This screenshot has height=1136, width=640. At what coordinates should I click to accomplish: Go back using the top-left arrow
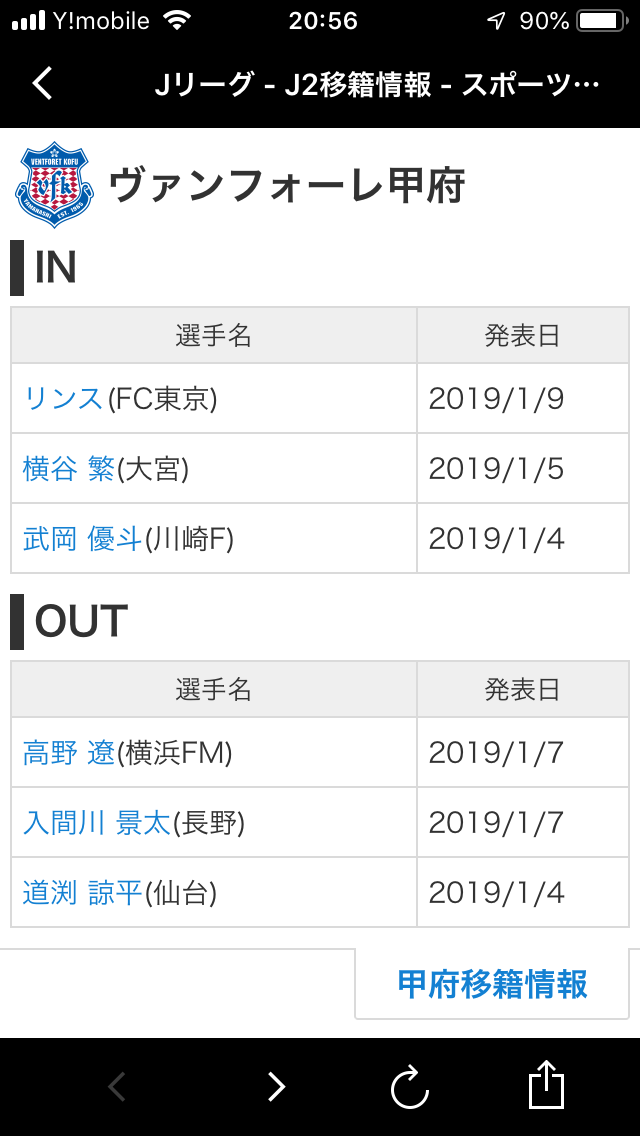coord(43,84)
